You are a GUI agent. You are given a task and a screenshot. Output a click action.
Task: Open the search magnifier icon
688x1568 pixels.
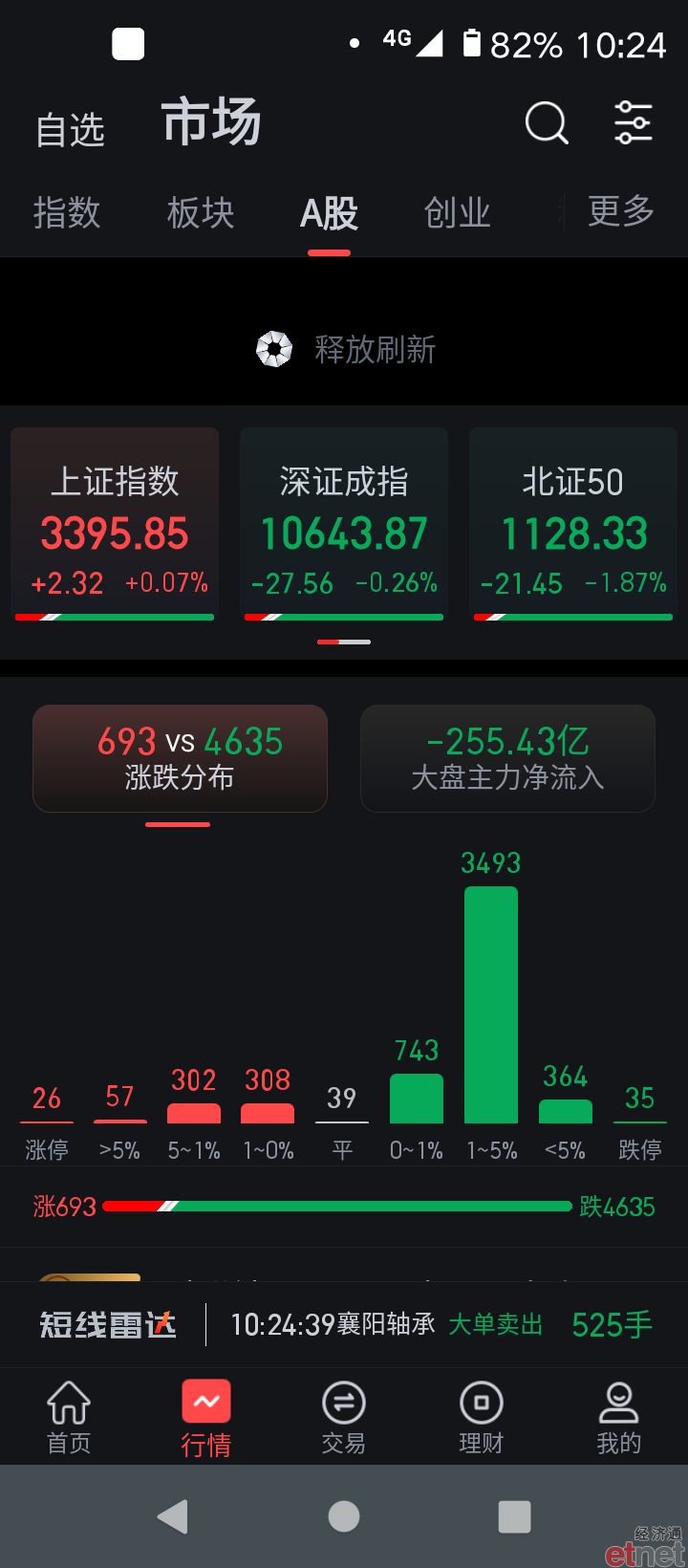pos(547,123)
